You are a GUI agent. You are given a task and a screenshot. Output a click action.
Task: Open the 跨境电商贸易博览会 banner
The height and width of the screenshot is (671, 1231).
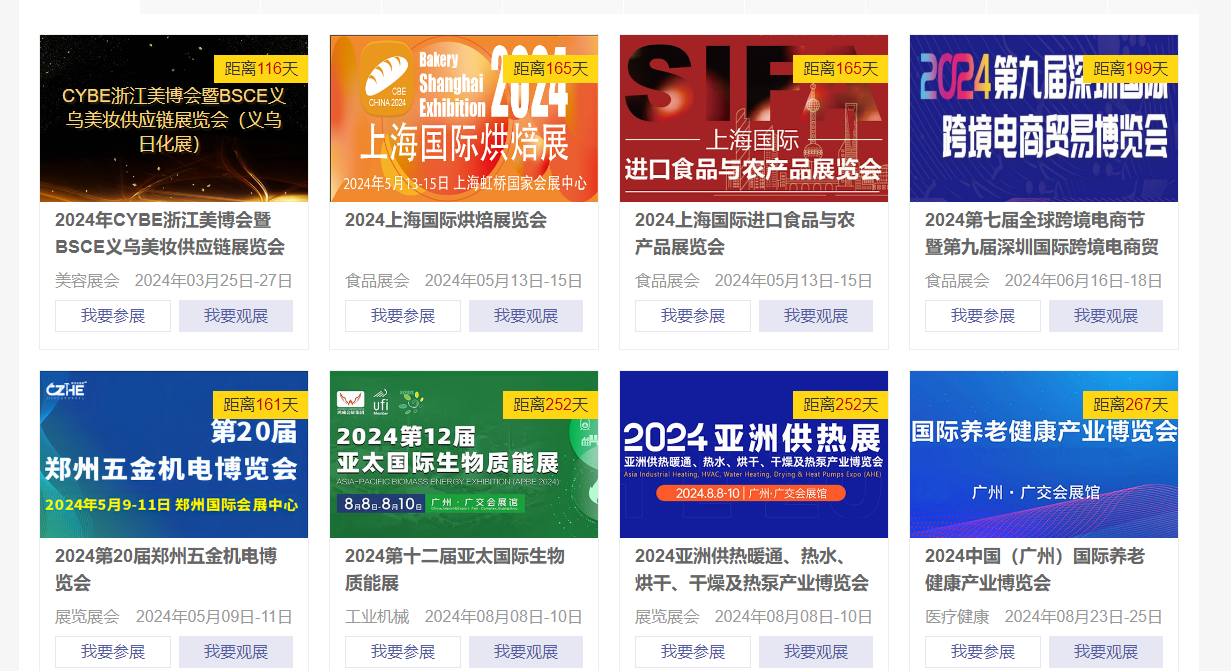[x=1043, y=118]
